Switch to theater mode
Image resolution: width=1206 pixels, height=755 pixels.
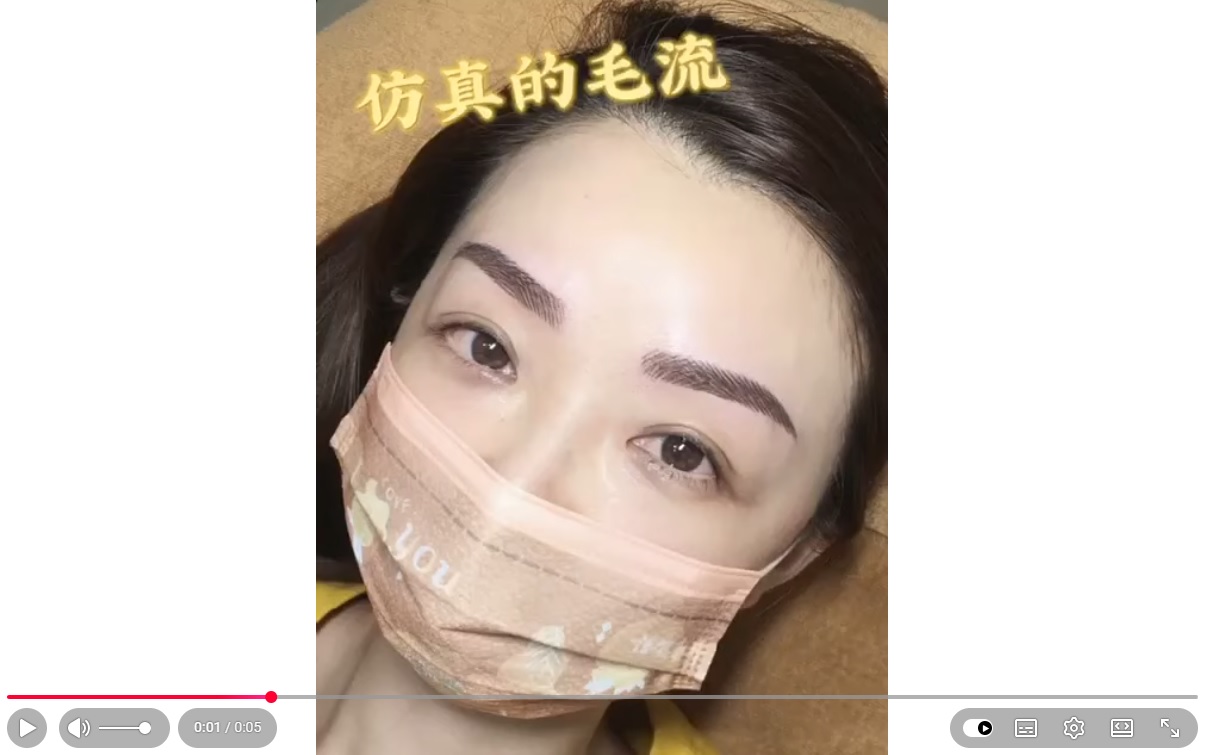tap(1122, 728)
